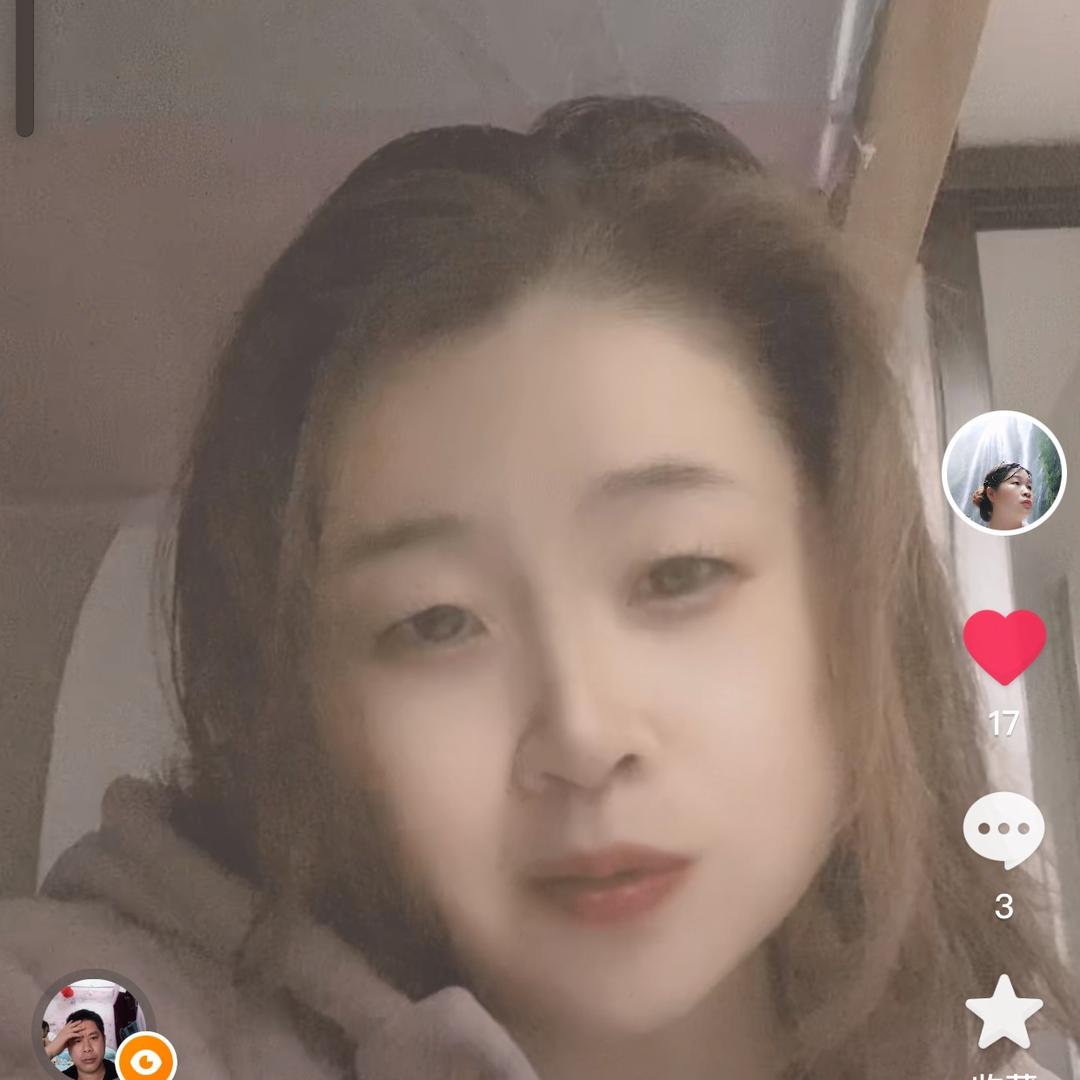This screenshot has height=1080, width=1080.
Task: Open the duet avatar at the bottom left
Action: coord(93,1028)
